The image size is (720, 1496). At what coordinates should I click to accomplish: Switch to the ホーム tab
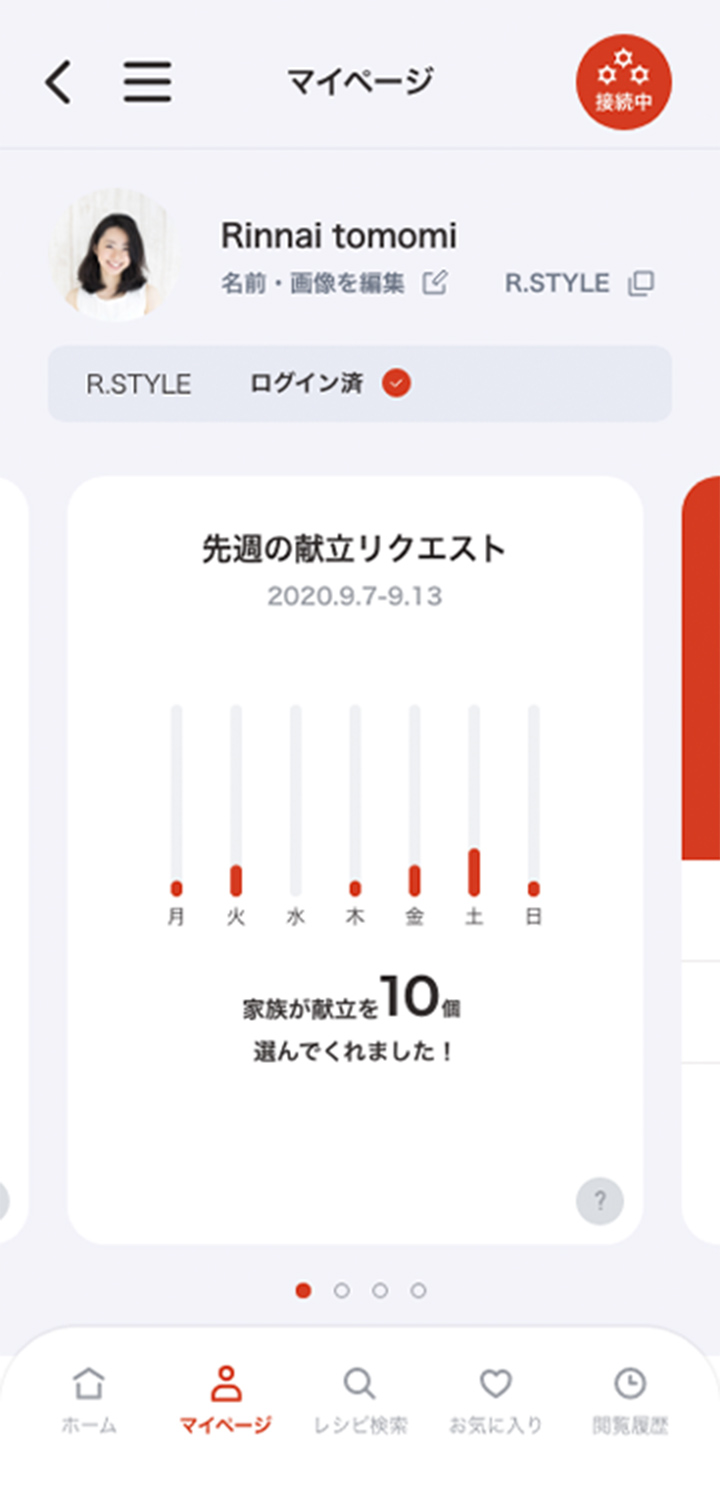pos(89,1401)
